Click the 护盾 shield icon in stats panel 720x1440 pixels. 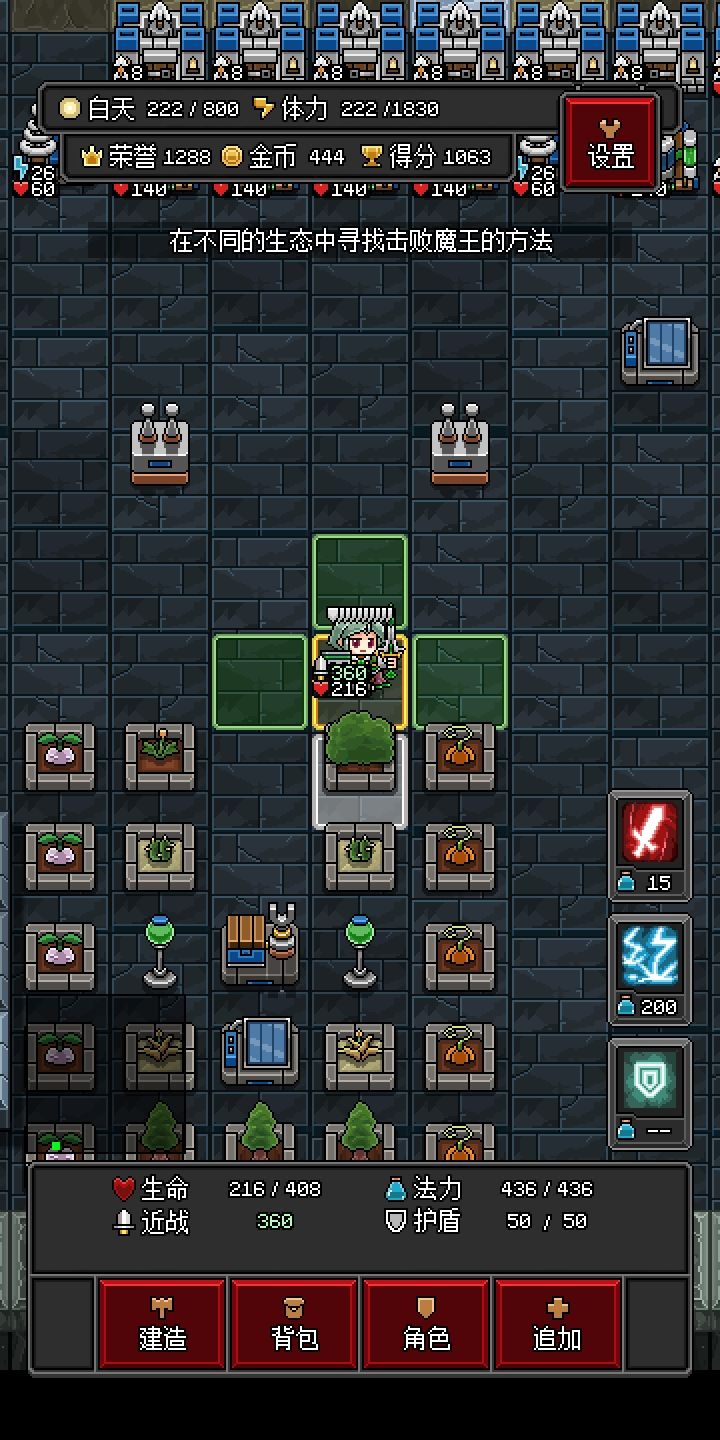click(x=395, y=1221)
